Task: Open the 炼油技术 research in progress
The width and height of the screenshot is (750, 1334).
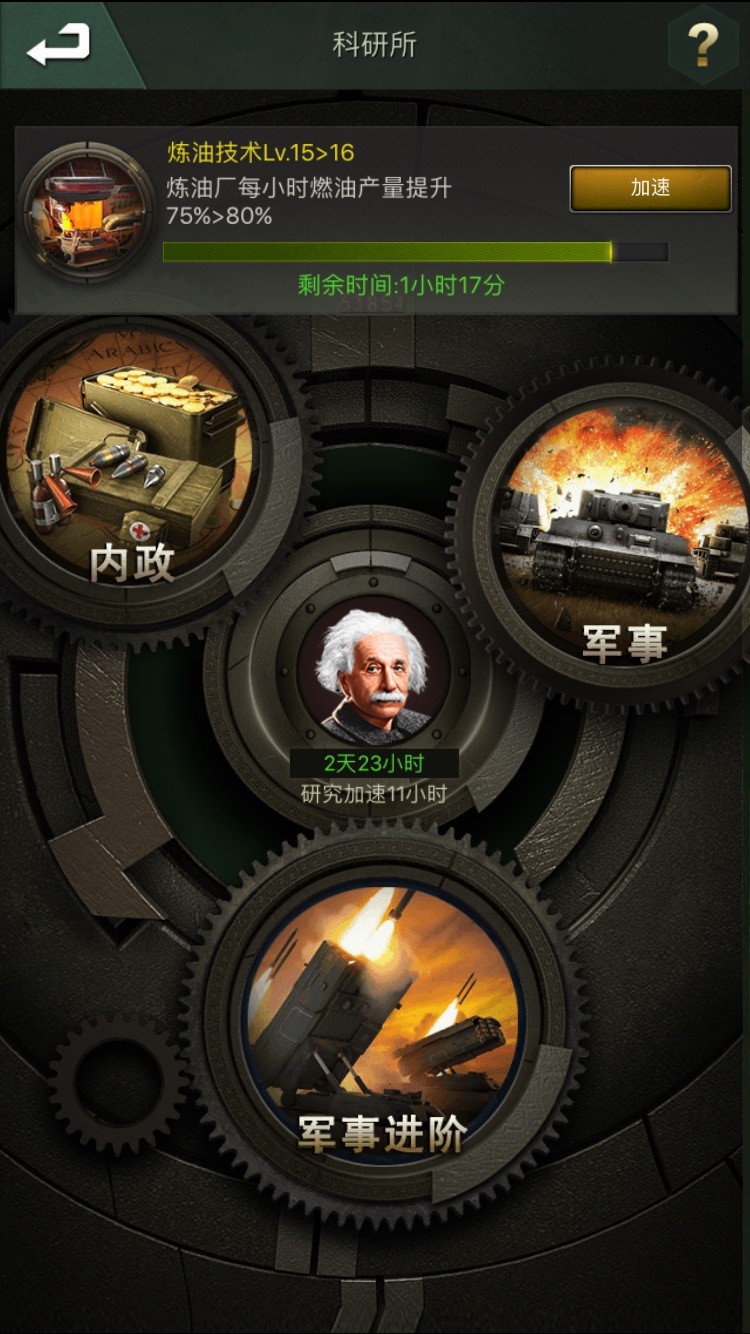Action: [88, 212]
